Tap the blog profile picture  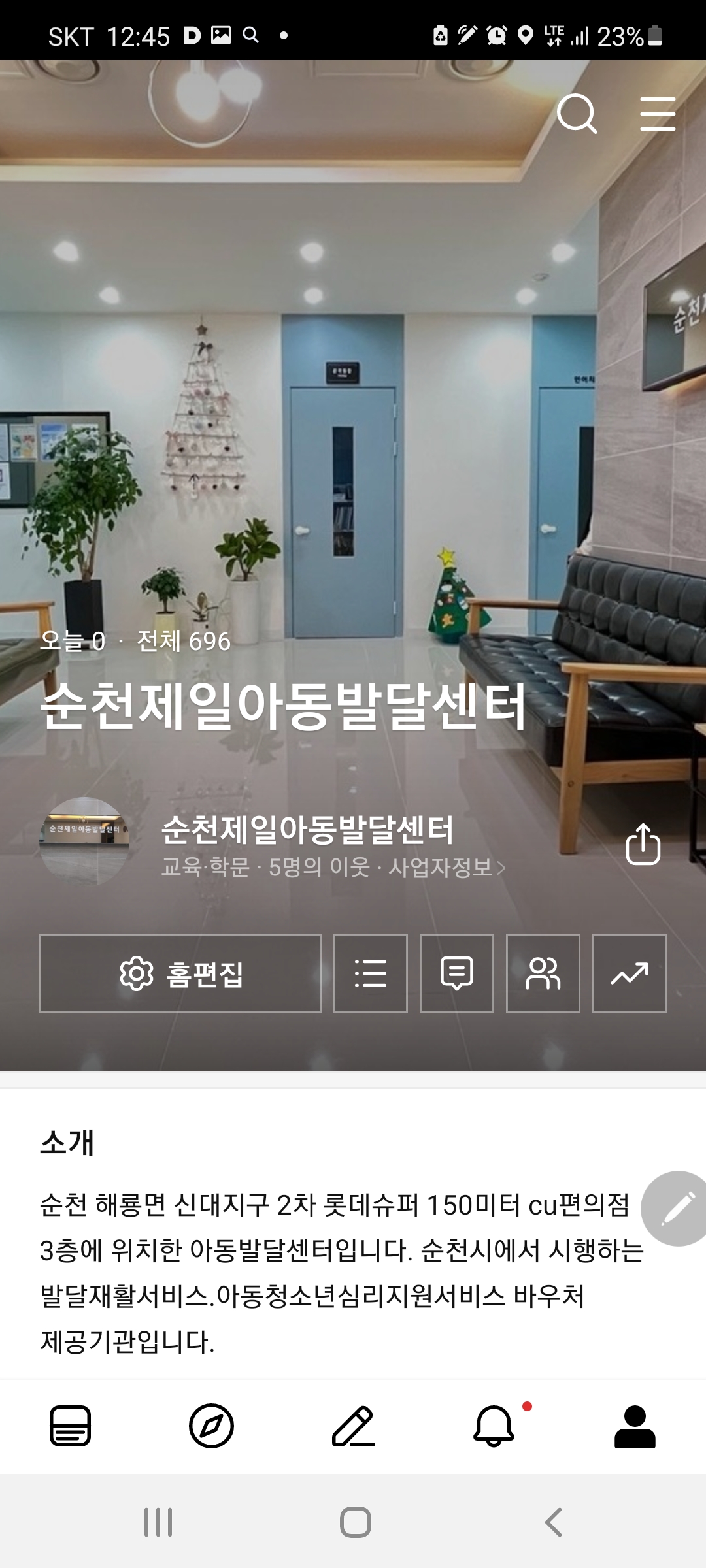[84, 841]
